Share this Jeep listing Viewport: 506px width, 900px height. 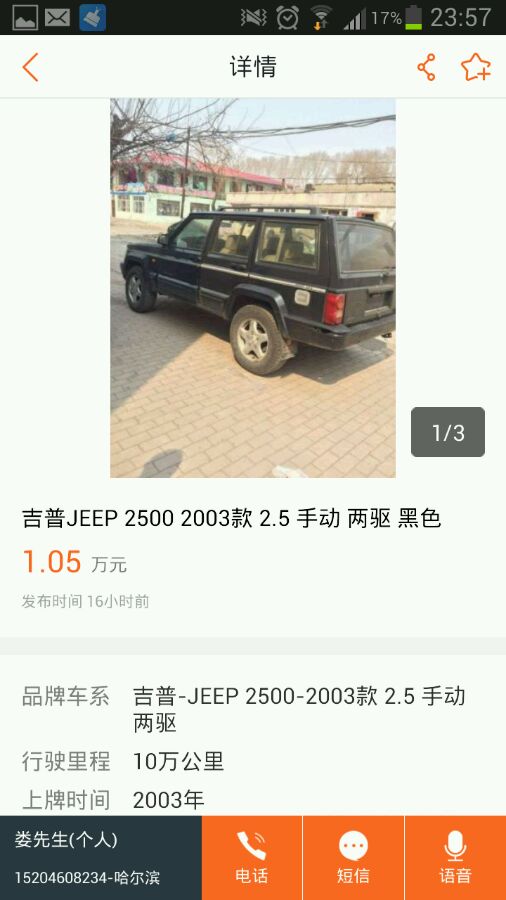coord(426,67)
